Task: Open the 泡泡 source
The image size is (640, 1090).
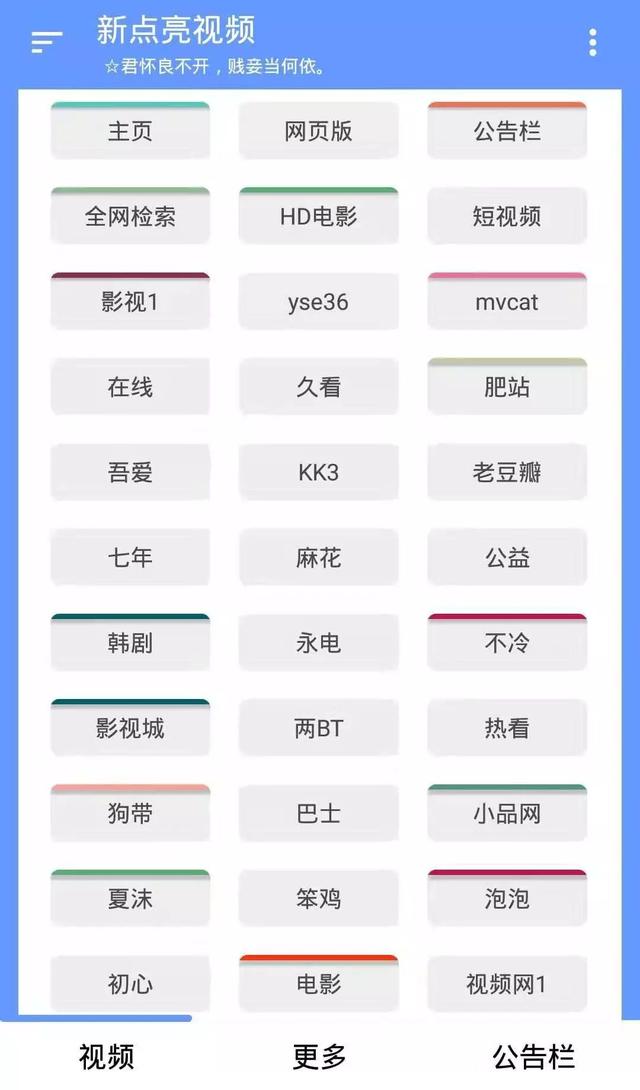Action: (x=507, y=899)
